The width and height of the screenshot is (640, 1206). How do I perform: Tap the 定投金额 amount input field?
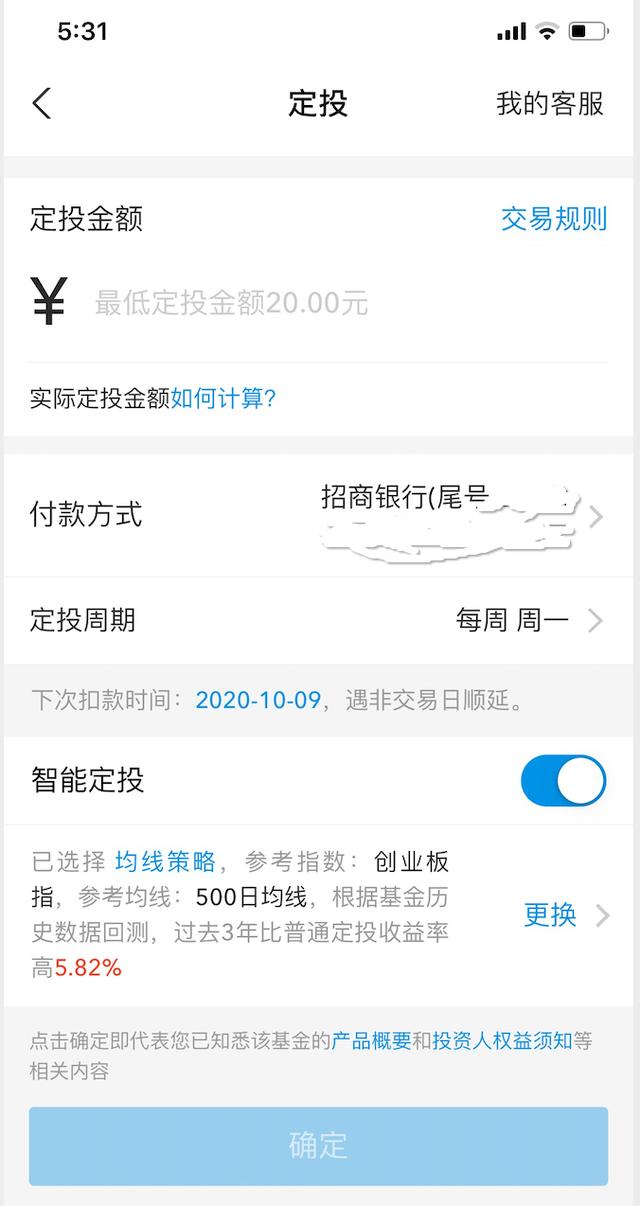(x=340, y=303)
